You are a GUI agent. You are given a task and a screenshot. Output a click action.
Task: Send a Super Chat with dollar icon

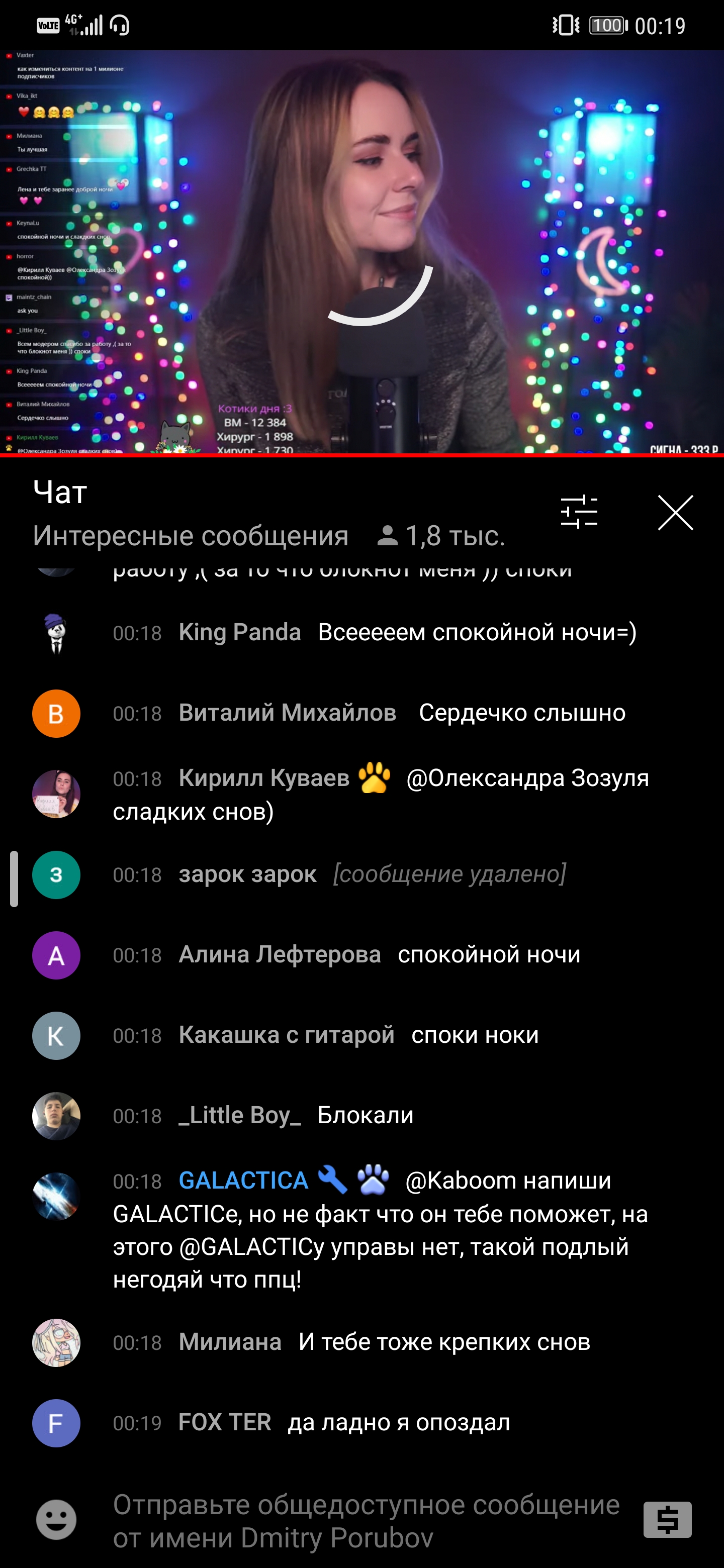pyautogui.click(x=667, y=1520)
